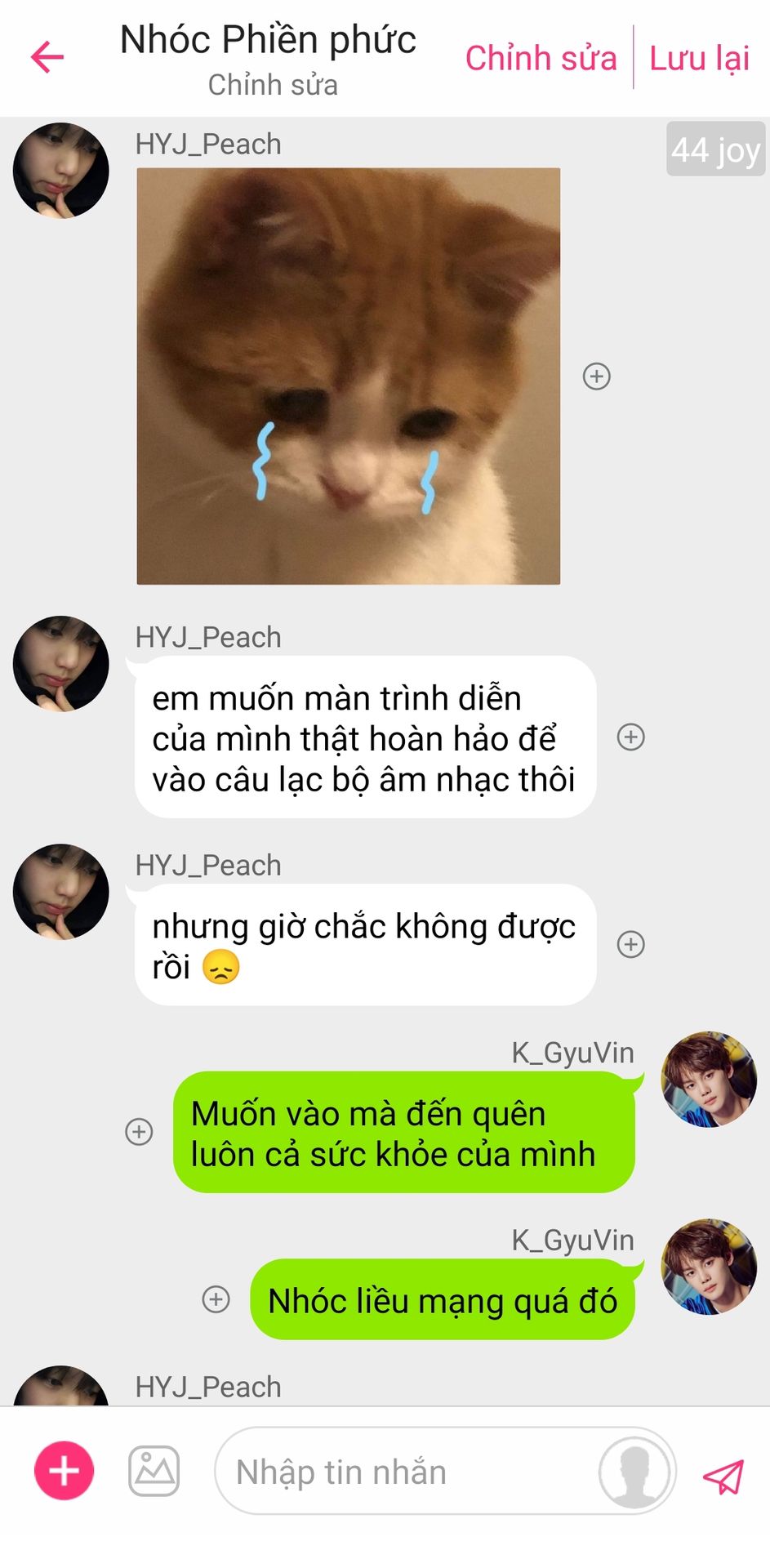Tap the 44 joy badge
Viewport: 770px width, 1568px height.
(x=716, y=149)
